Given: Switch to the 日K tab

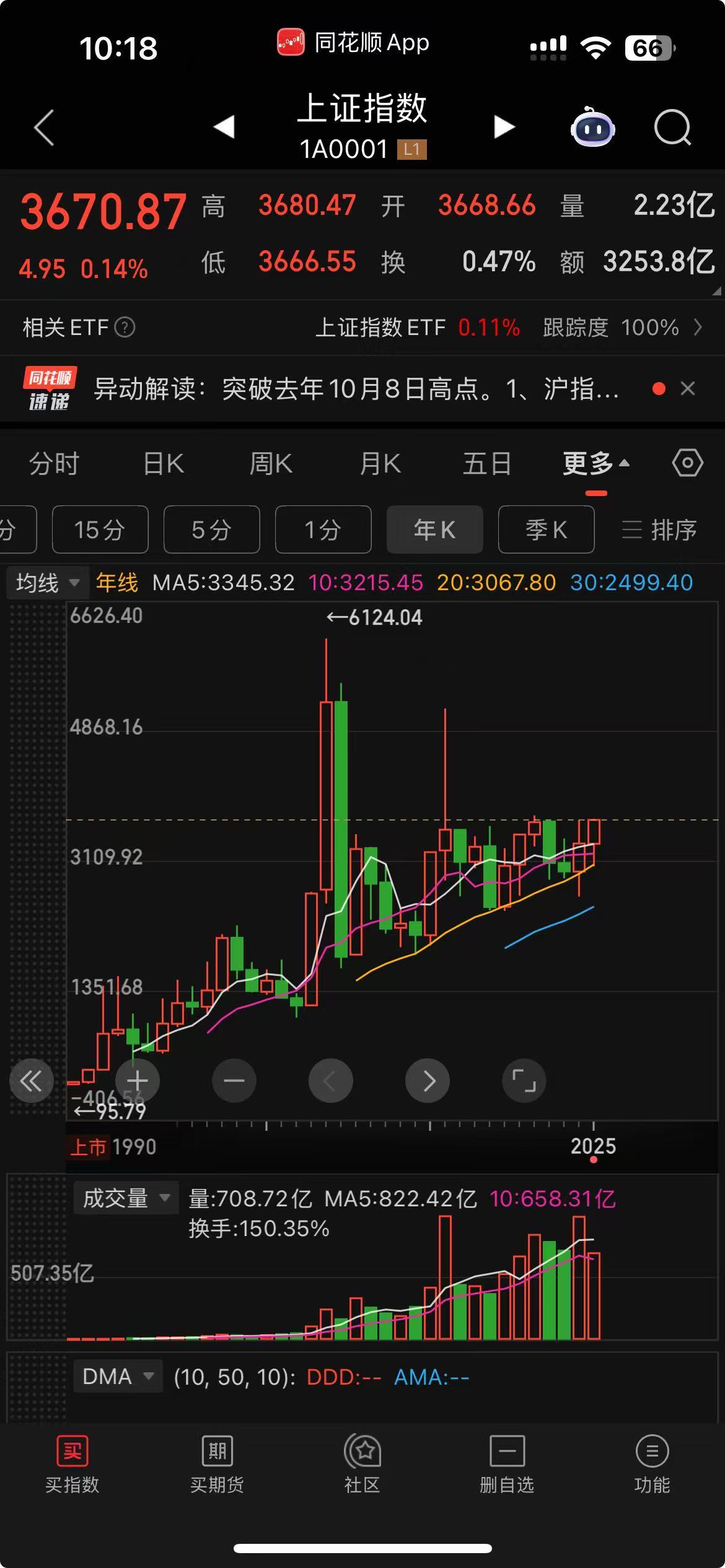Looking at the screenshot, I should (x=164, y=463).
